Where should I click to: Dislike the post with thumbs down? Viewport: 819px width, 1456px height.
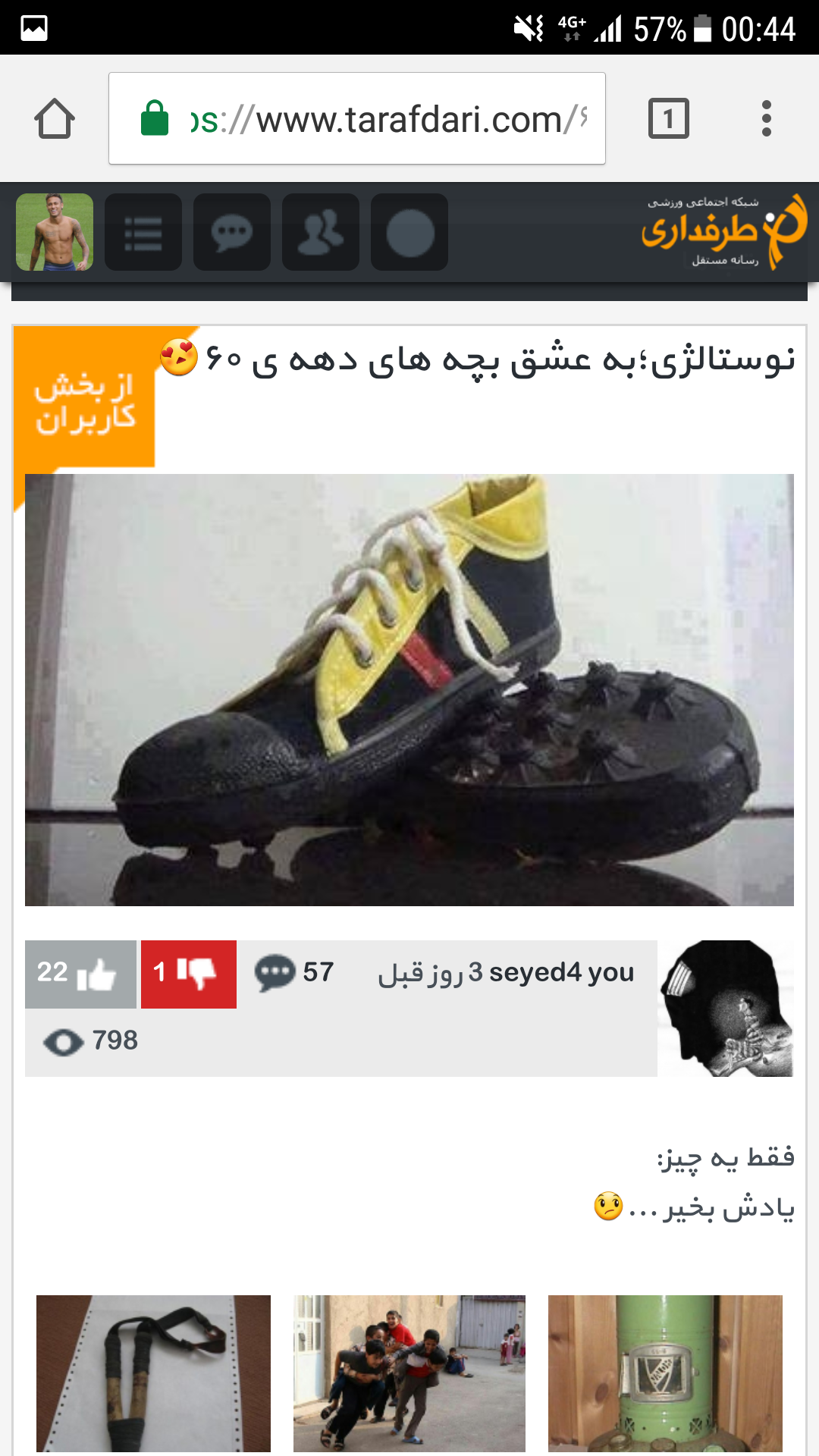coord(189,974)
